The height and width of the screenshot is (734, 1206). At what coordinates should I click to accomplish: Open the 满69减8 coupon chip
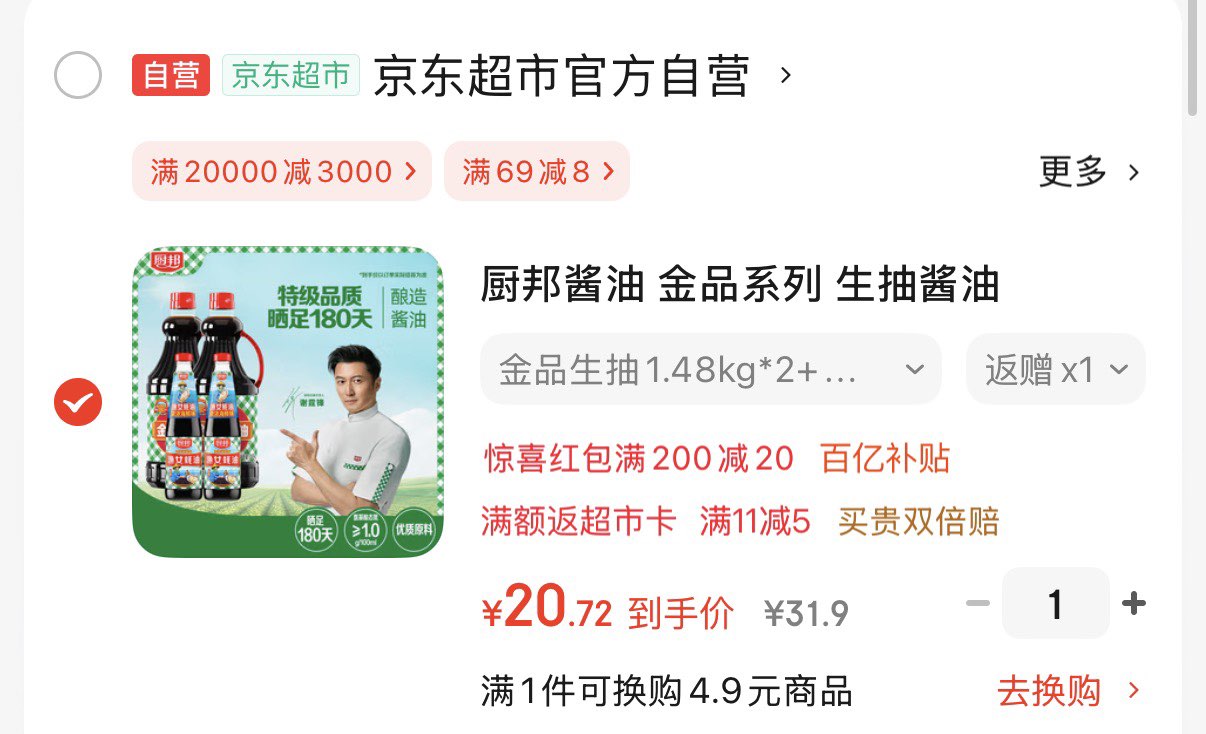pyautogui.click(x=536, y=172)
